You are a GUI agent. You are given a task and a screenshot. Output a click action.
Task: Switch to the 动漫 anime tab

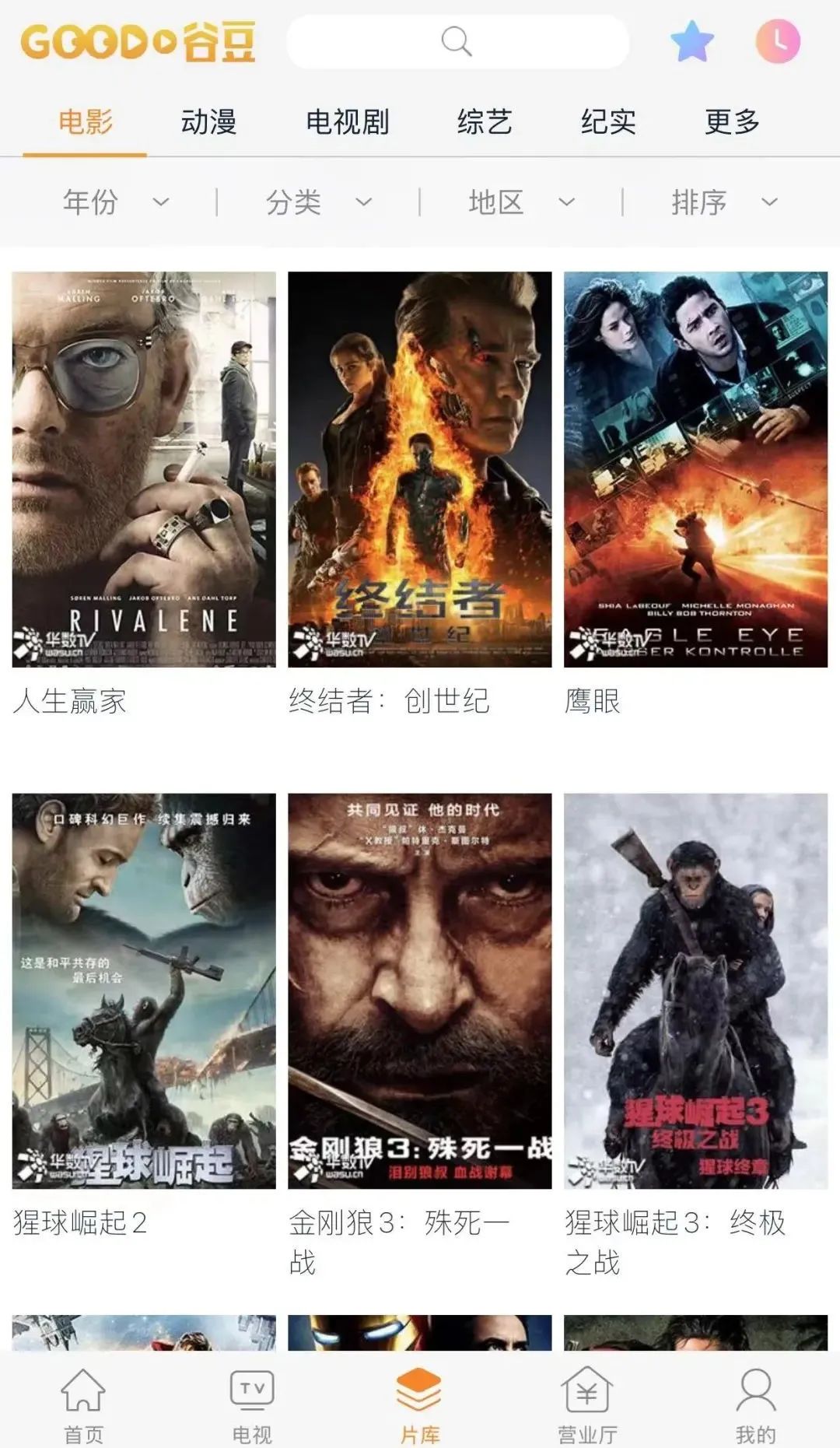212,121
